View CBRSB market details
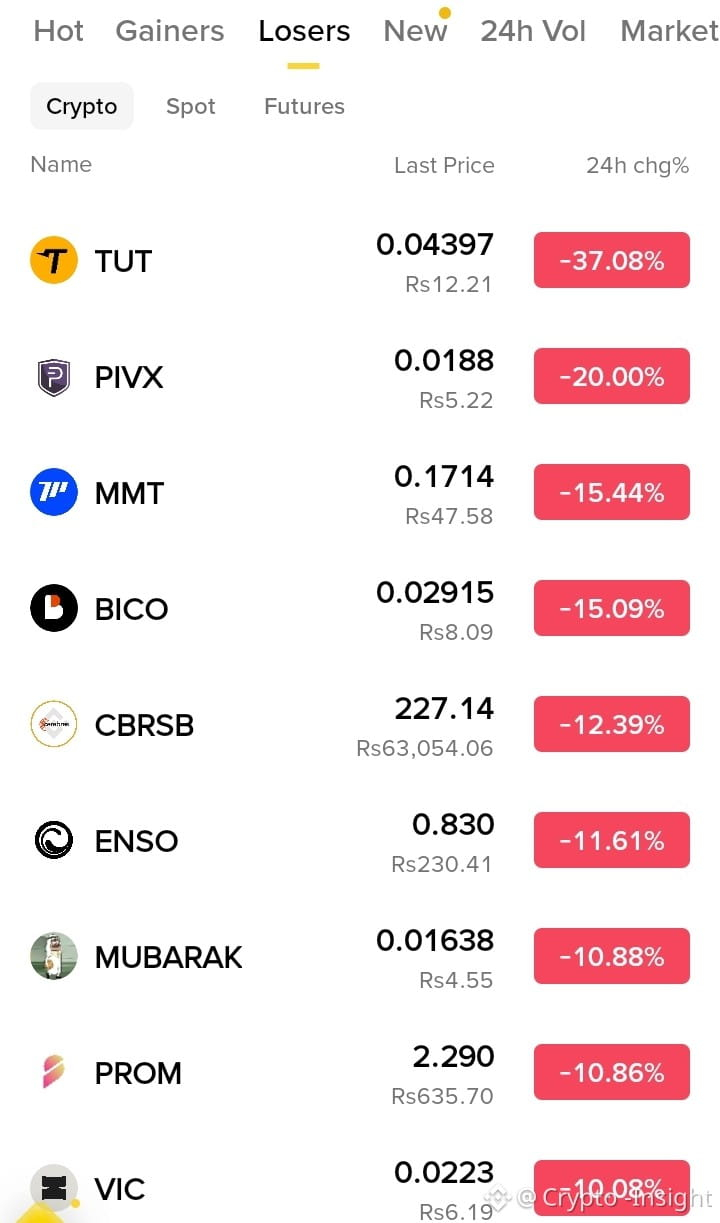This screenshot has width=720, height=1223. coord(360,726)
